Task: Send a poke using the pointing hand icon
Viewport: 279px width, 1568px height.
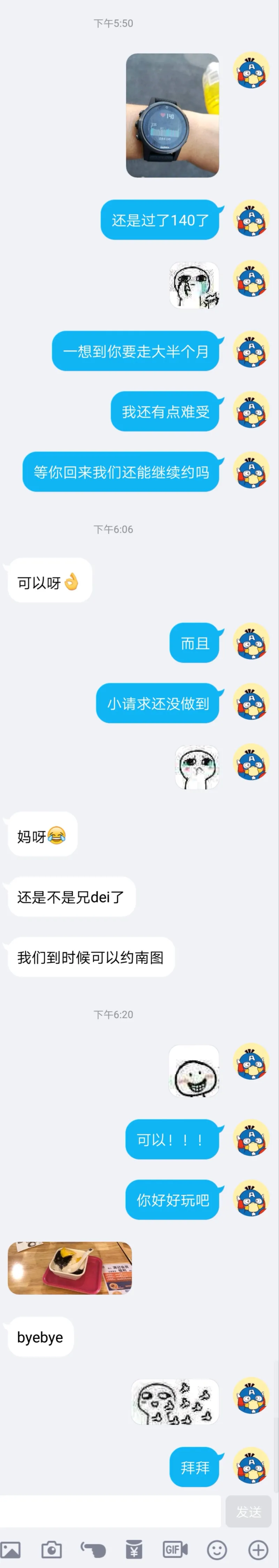Action: click(93, 1549)
